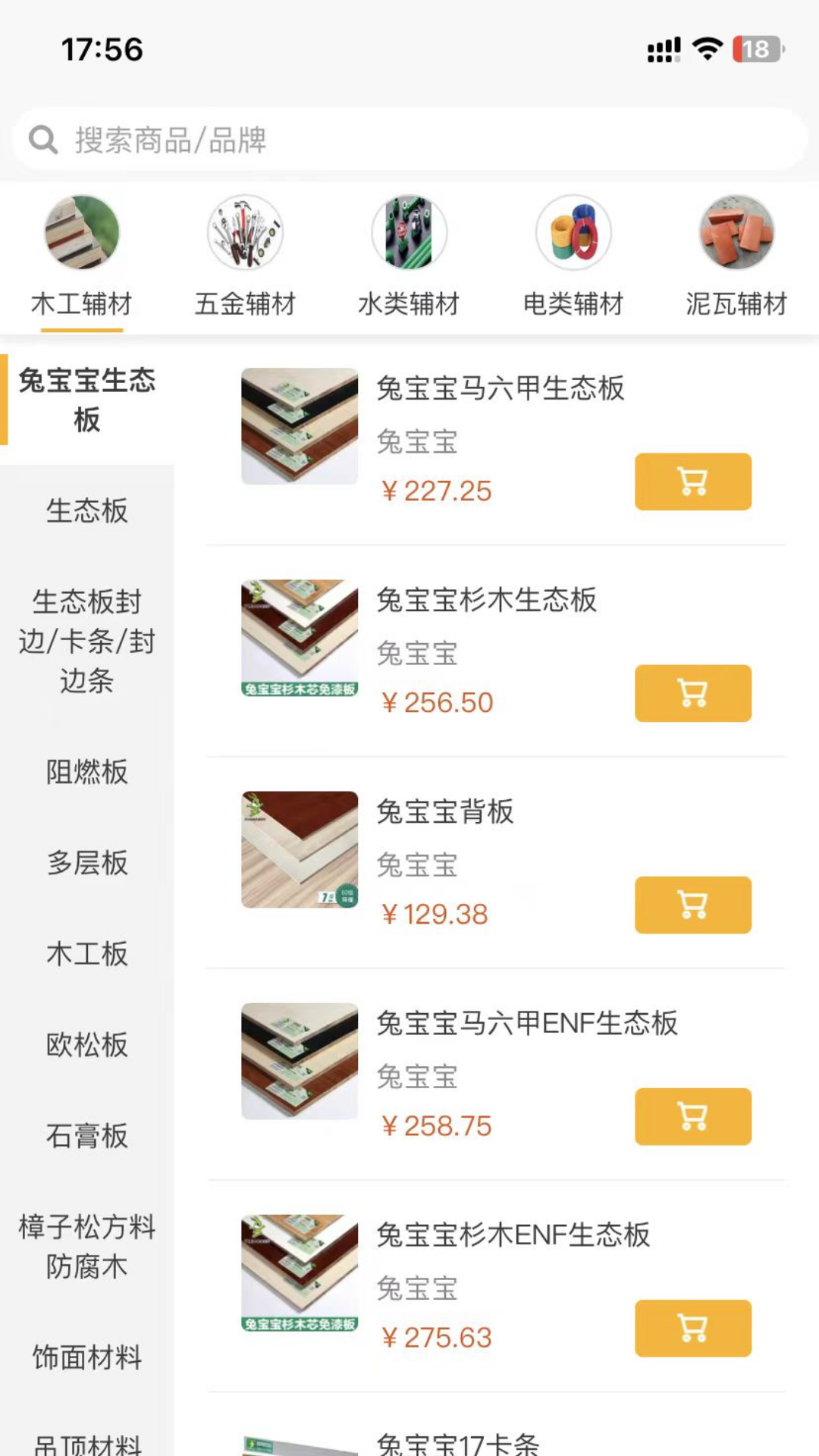This screenshot has width=819, height=1456.
Task: Open the 电类辅材 category icon
Action: coord(573,233)
